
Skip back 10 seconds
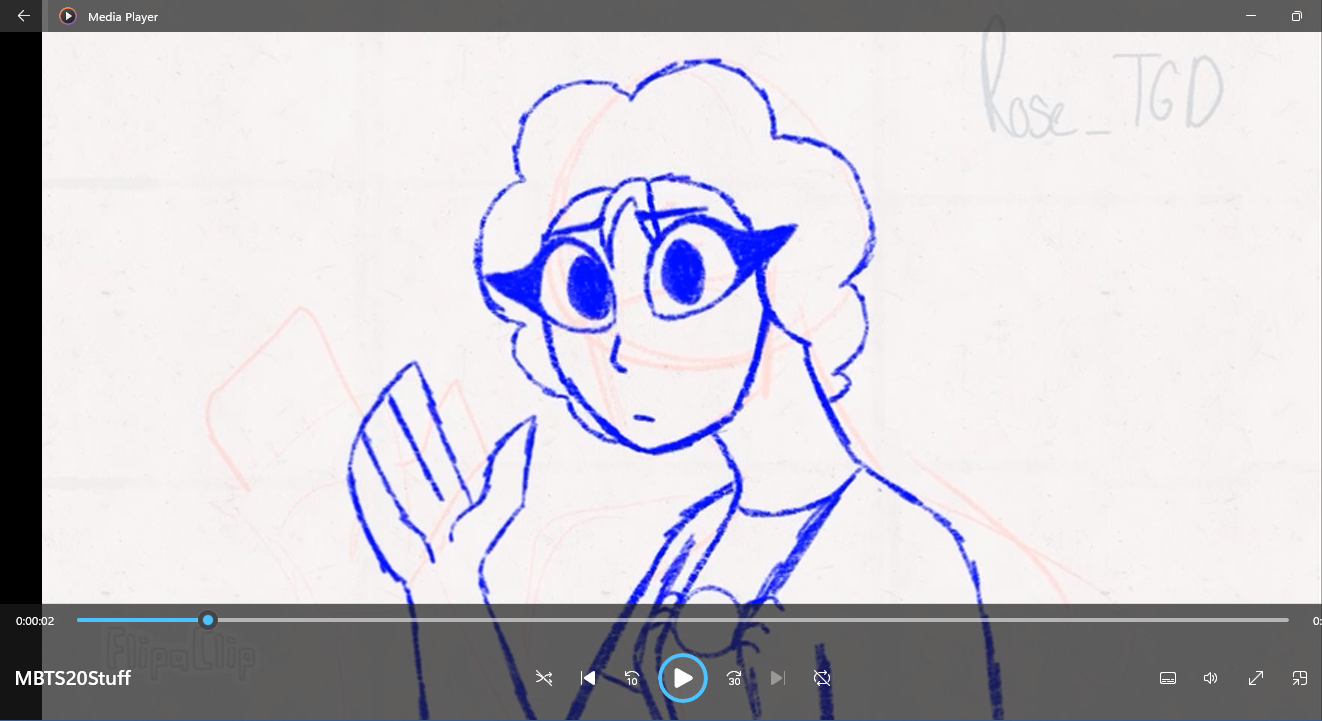[632, 678]
